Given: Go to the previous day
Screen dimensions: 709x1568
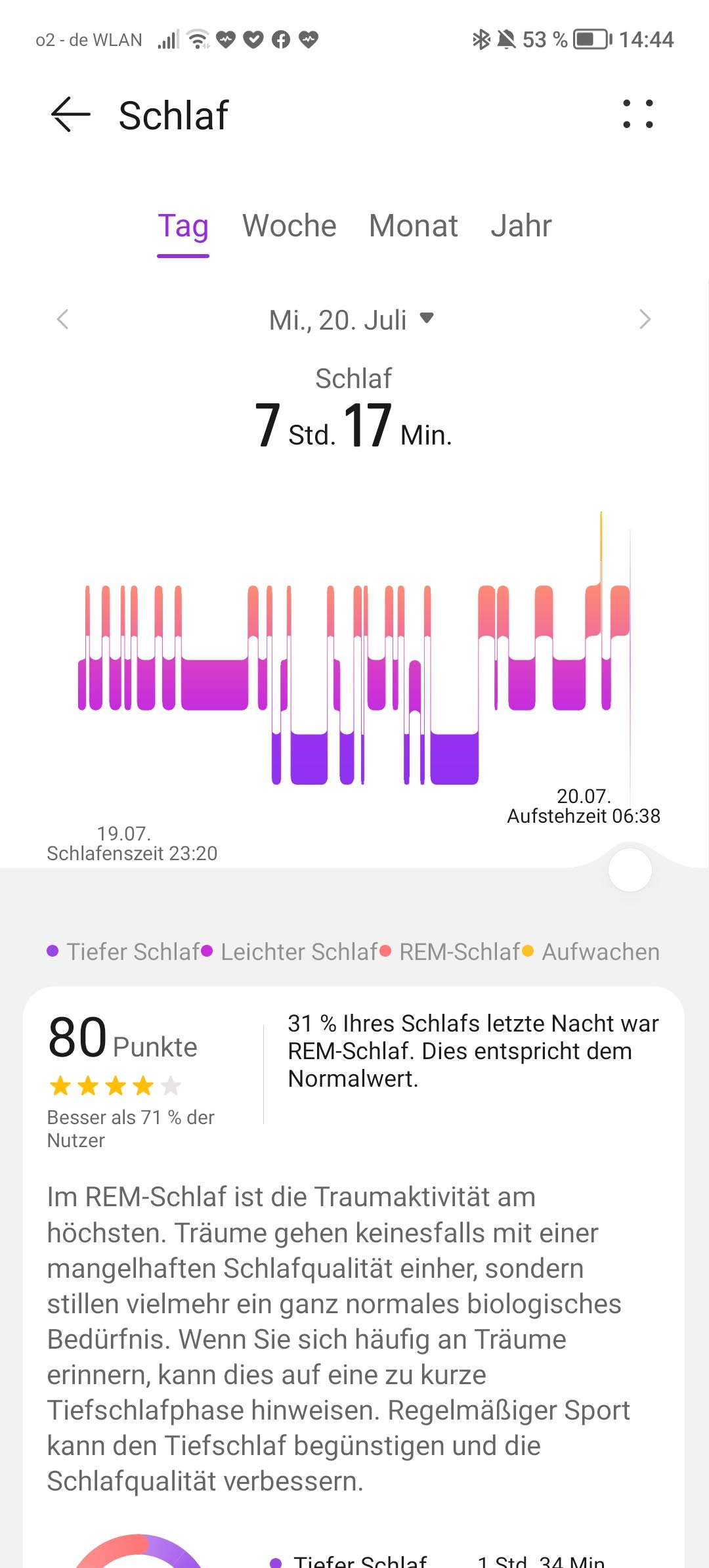Looking at the screenshot, I should click(63, 320).
